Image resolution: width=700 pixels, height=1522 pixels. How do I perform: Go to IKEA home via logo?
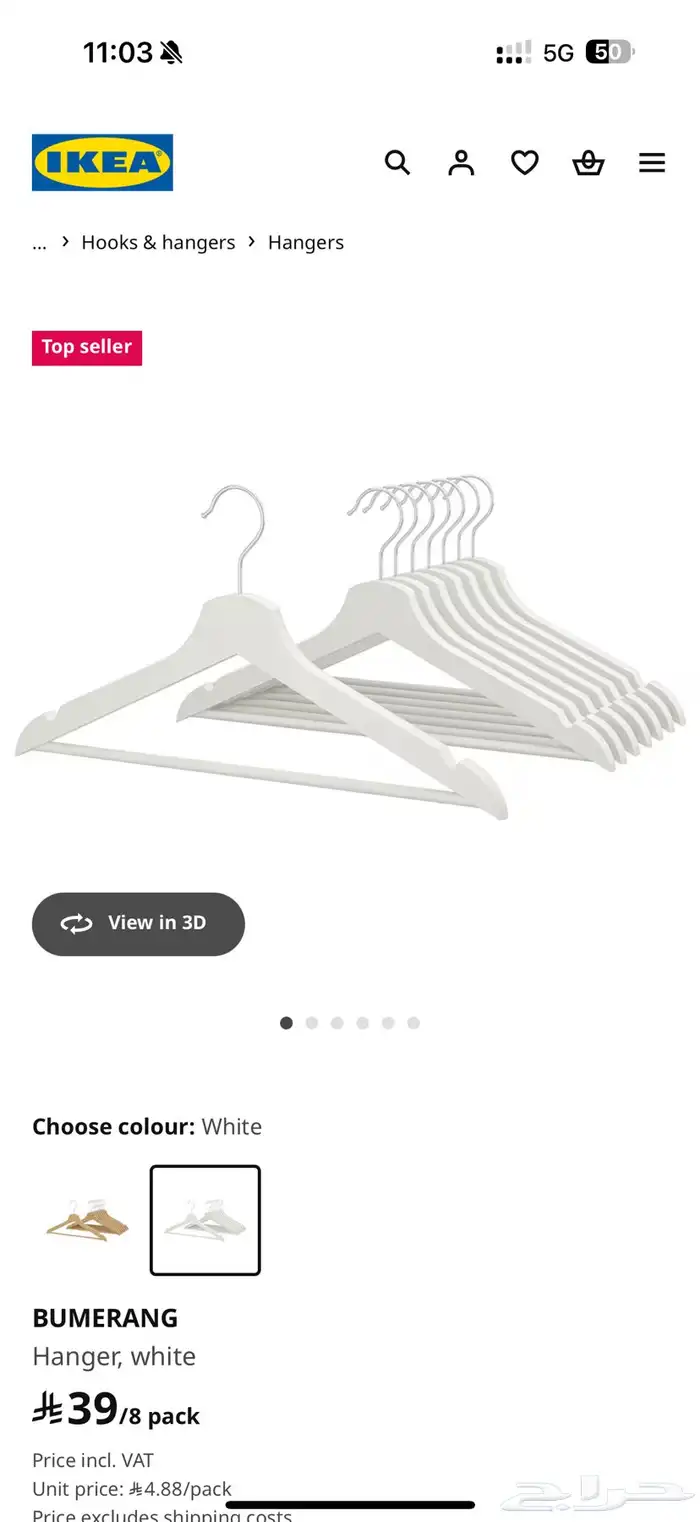[x=102, y=162]
